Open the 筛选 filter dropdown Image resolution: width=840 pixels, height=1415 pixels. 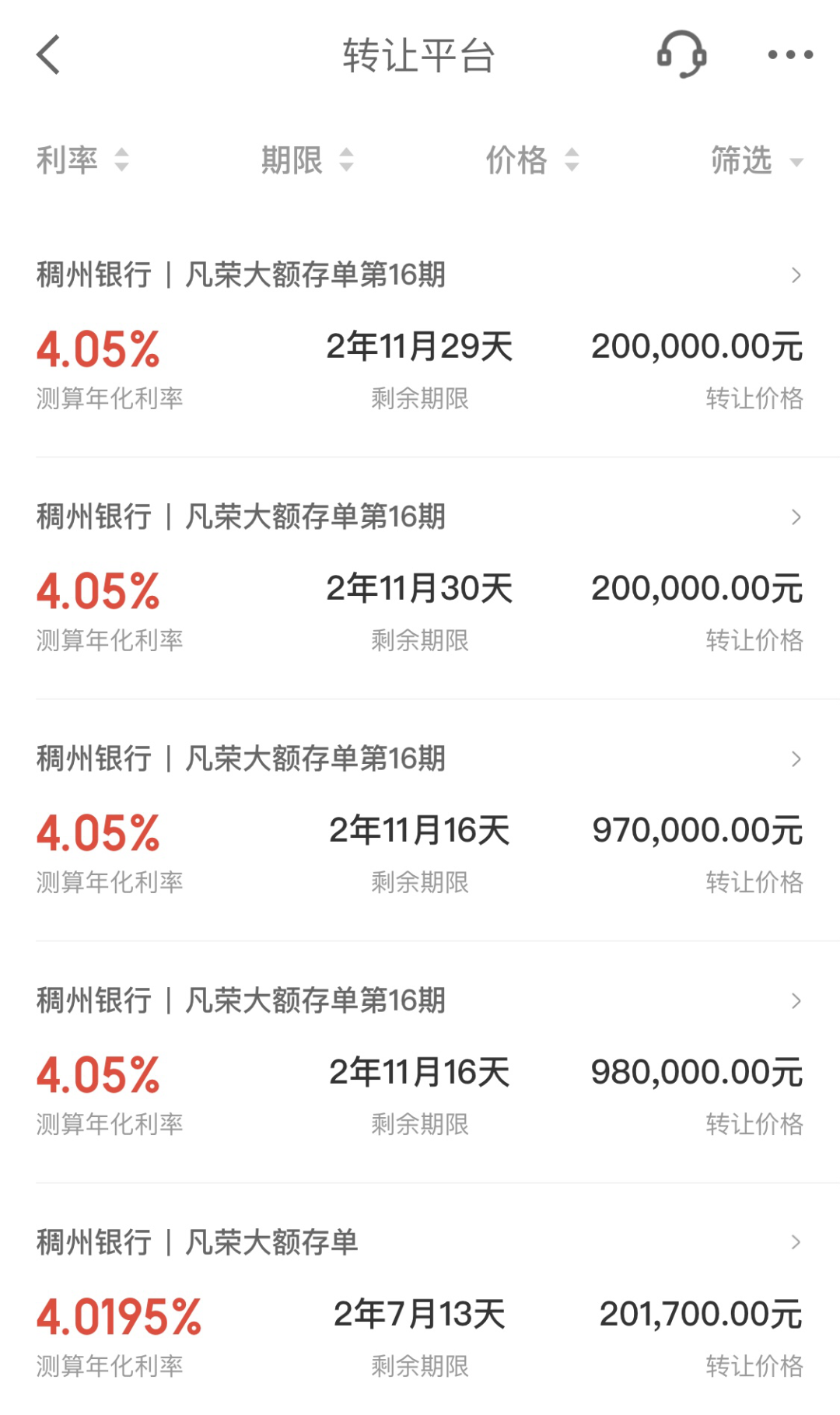tap(756, 160)
